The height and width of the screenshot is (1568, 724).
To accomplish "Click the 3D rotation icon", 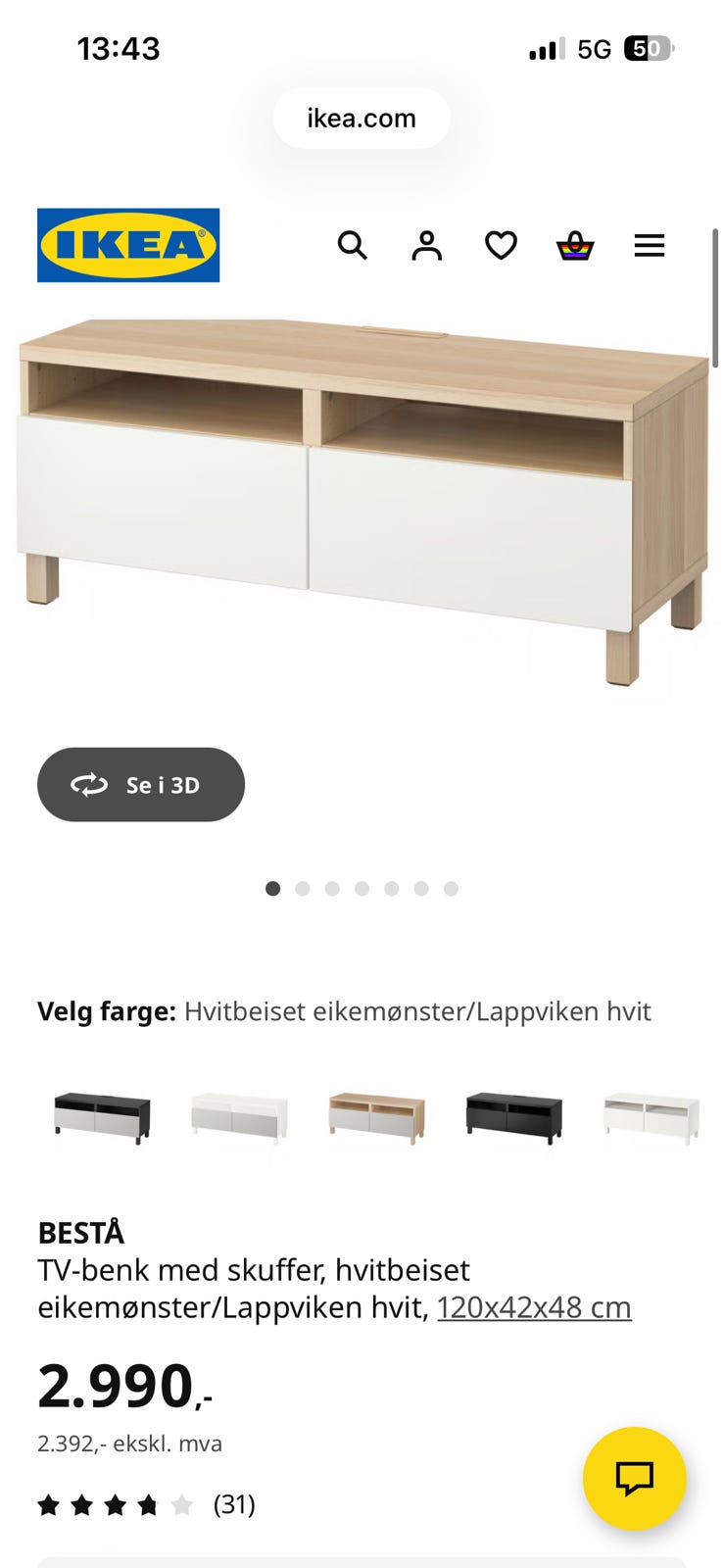I will pos(90,784).
